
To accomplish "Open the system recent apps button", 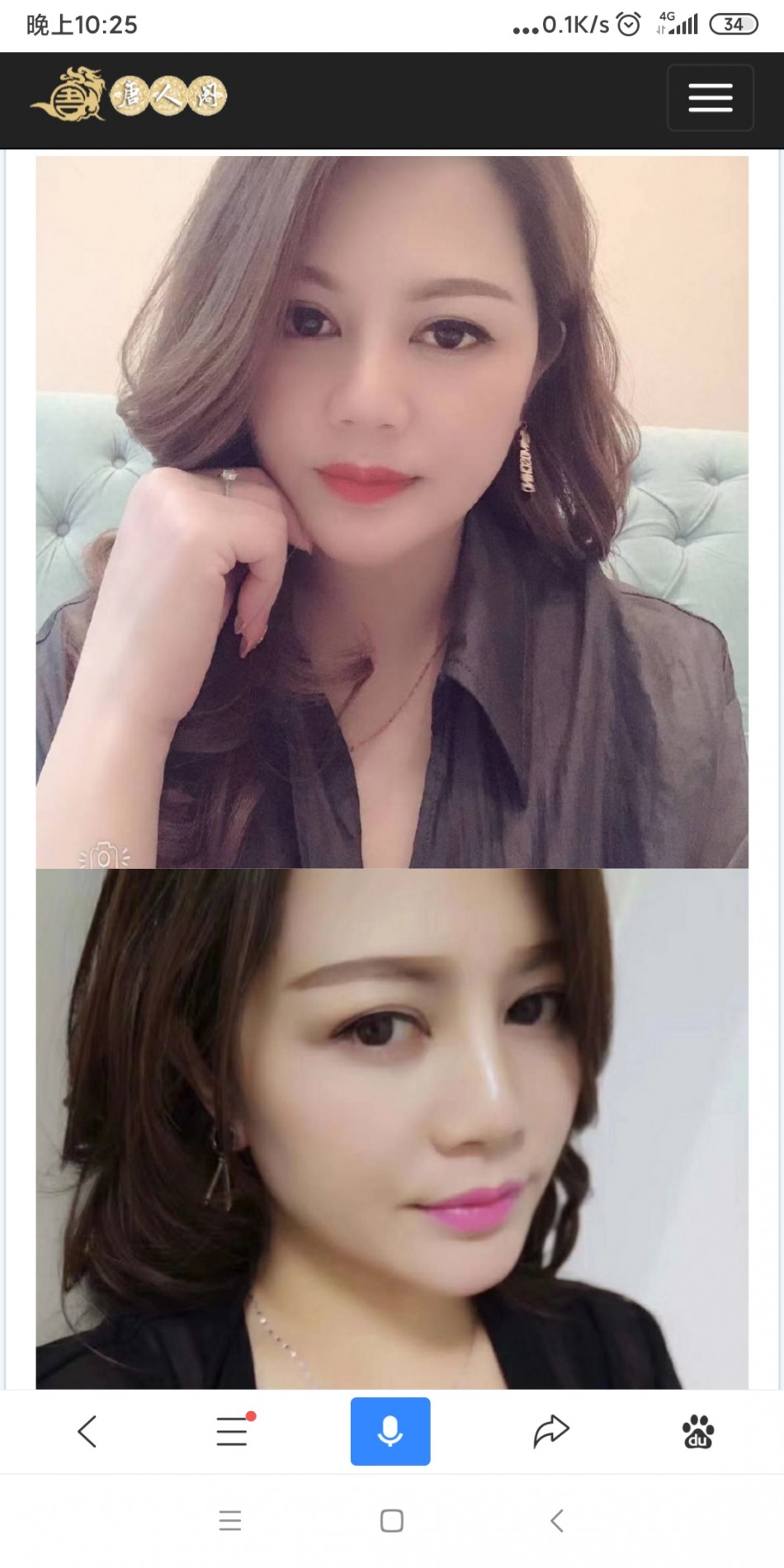I will (x=230, y=1520).
